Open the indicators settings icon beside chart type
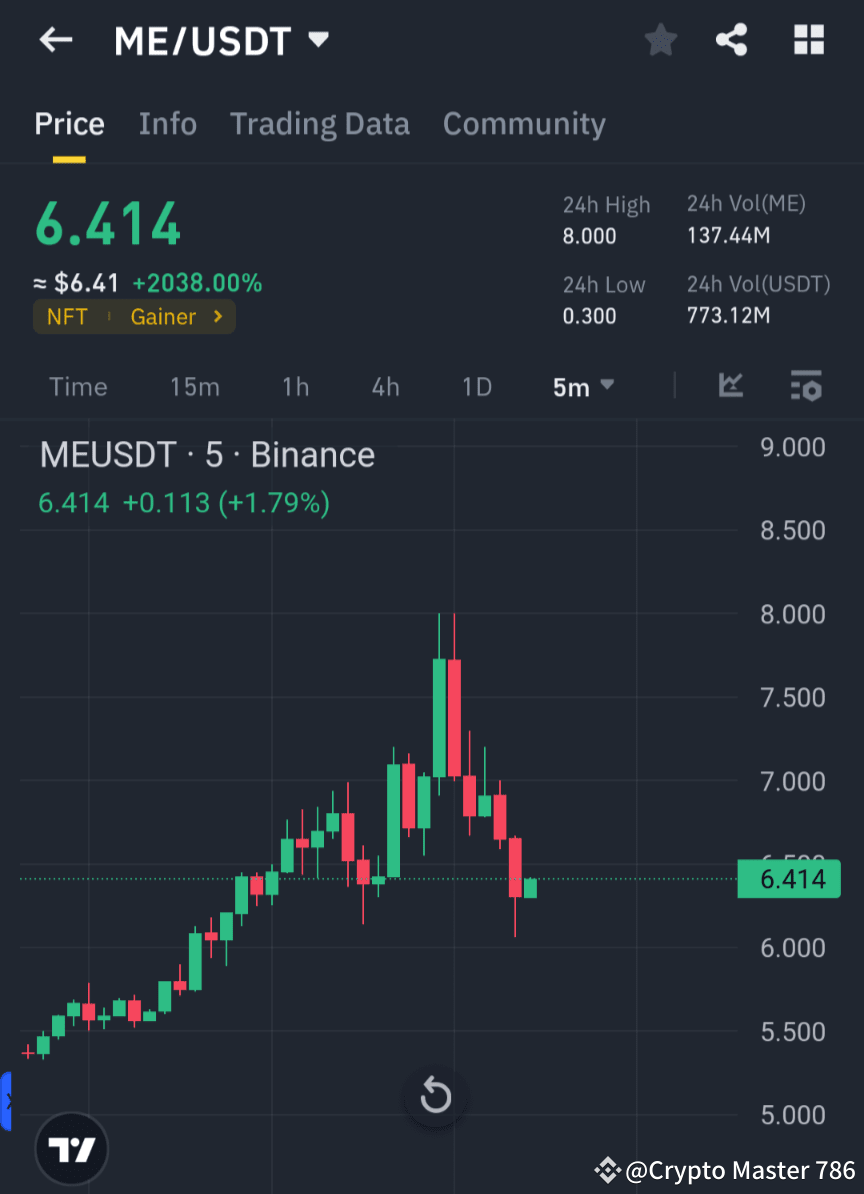Screen dimensions: 864x1194 (806, 387)
